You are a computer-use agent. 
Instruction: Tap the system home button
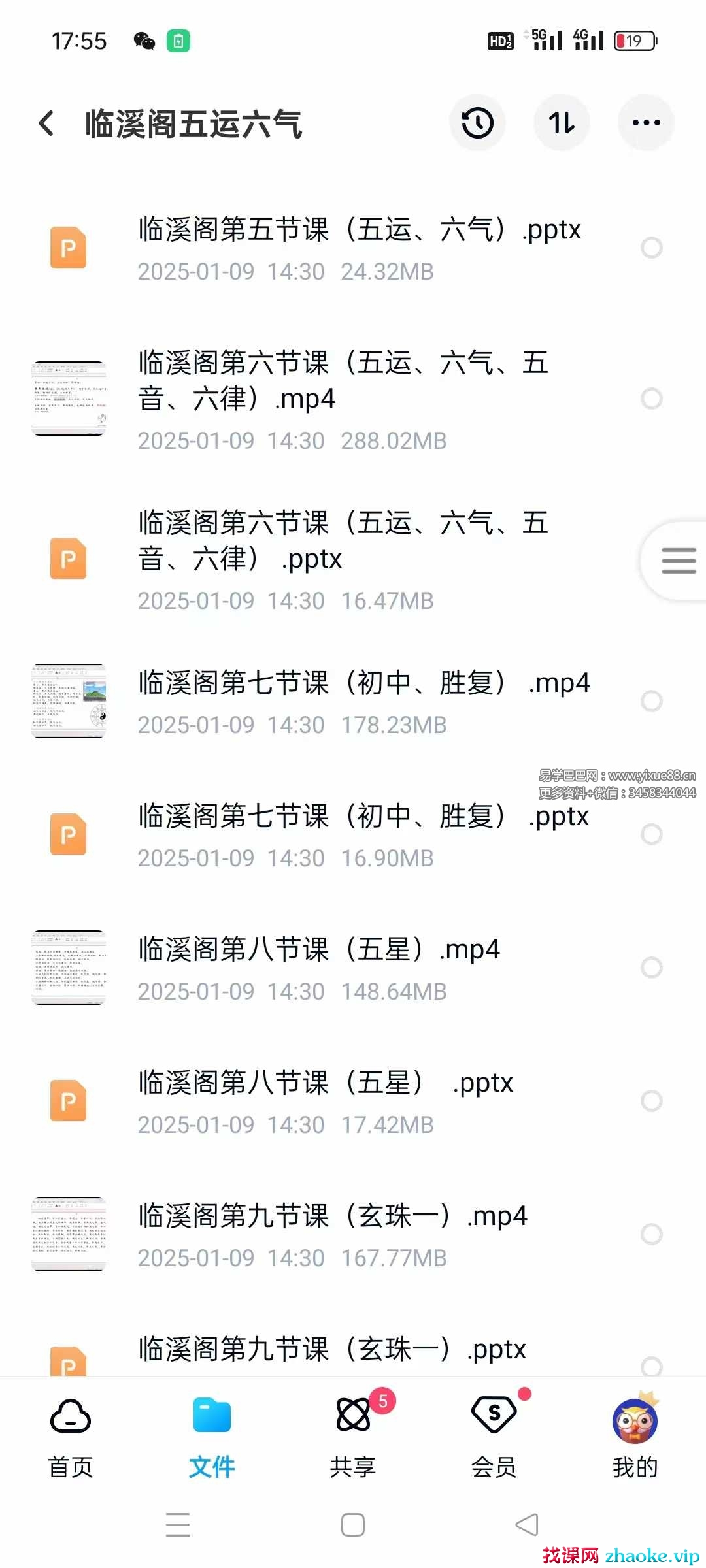[x=353, y=1525]
